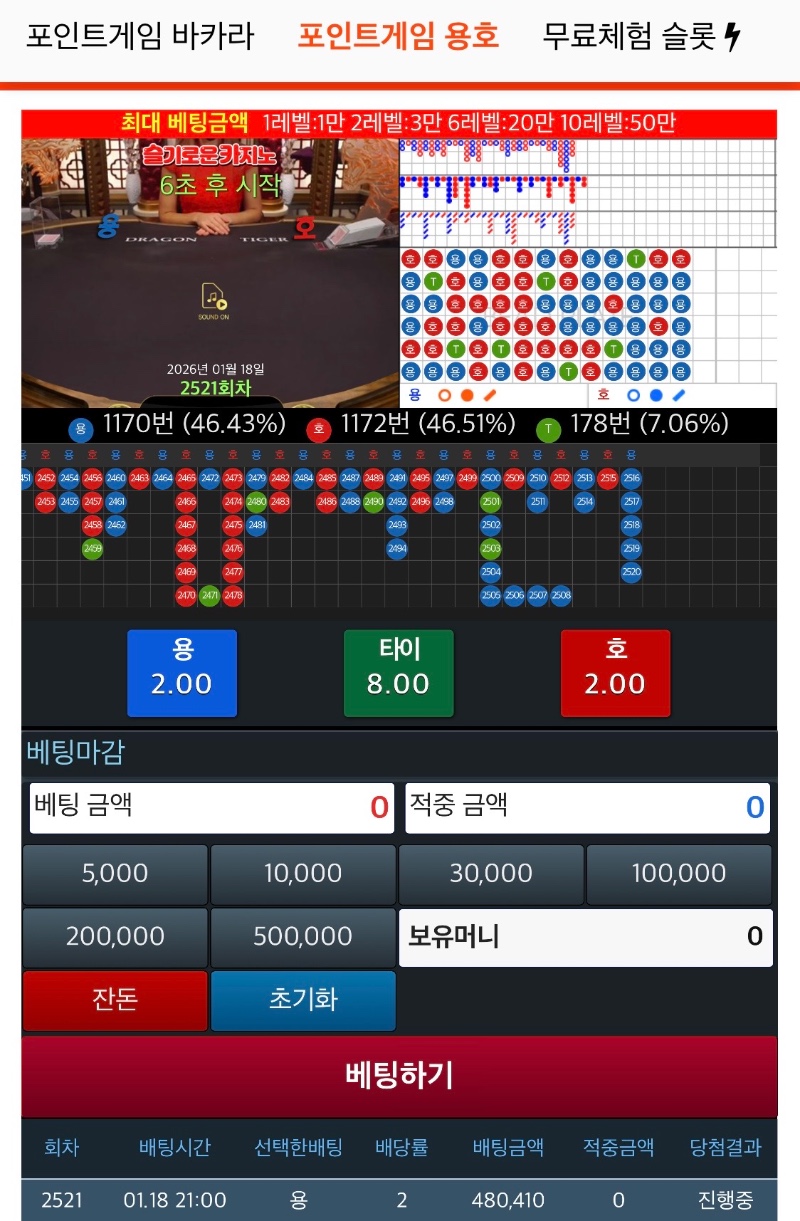800x1221 pixels.
Task: Switch to the 포인트게임 바카라 tab
Action: pos(140,37)
